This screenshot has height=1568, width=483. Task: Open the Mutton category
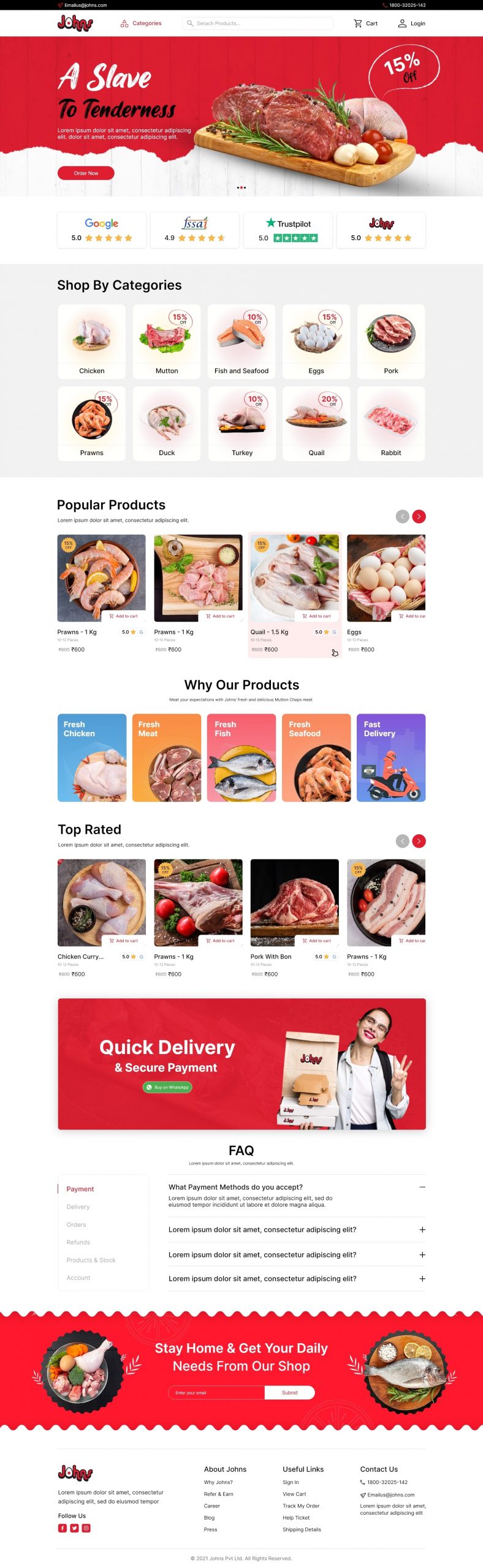tap(167, 342)
